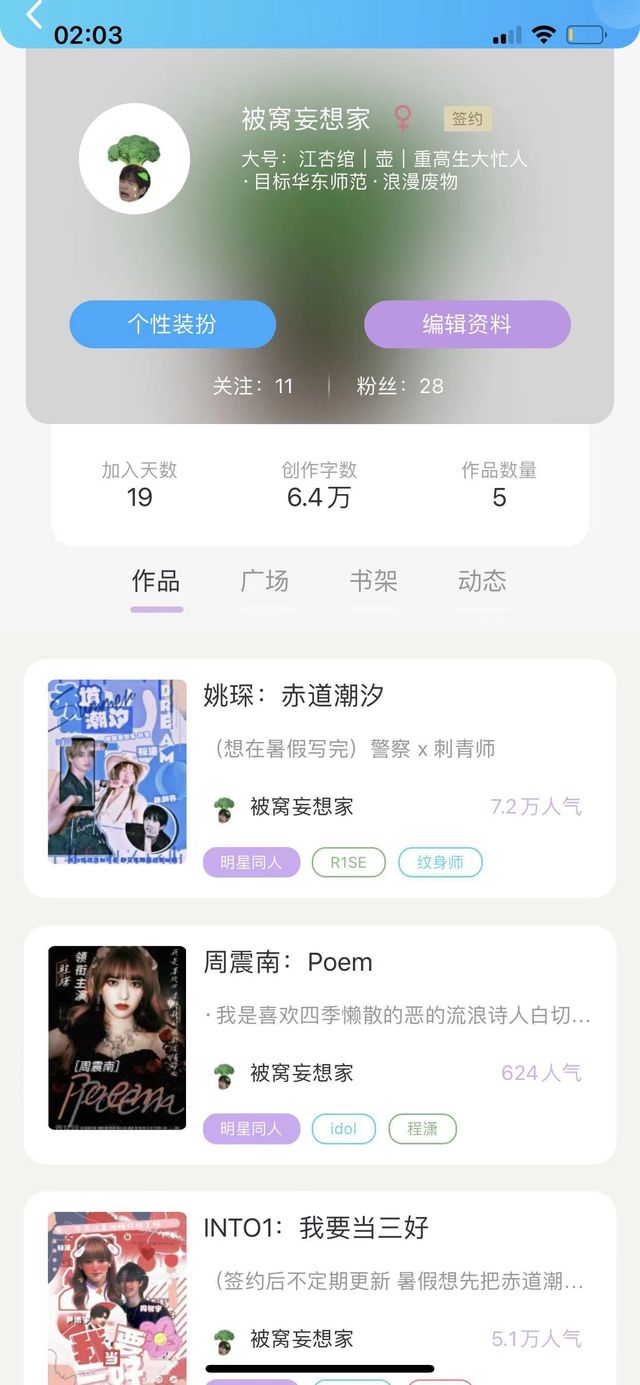The height and width of the screenshot is (1385, 640).
Task: Open the work 姚琛：赤道潮汐
Action: coord(293,696)
